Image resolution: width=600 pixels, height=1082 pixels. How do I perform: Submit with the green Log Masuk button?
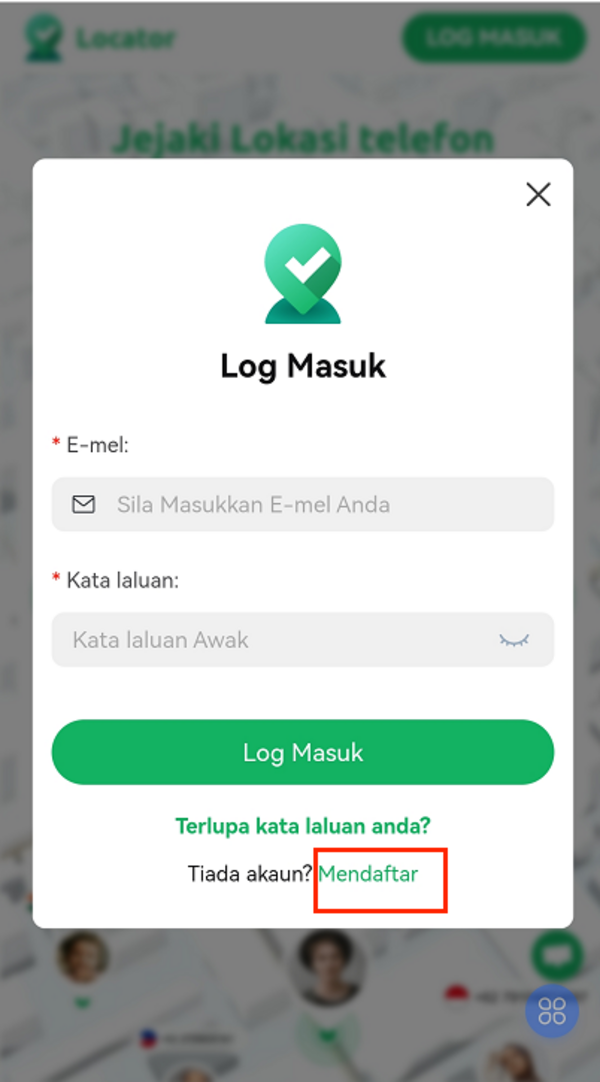302,752
